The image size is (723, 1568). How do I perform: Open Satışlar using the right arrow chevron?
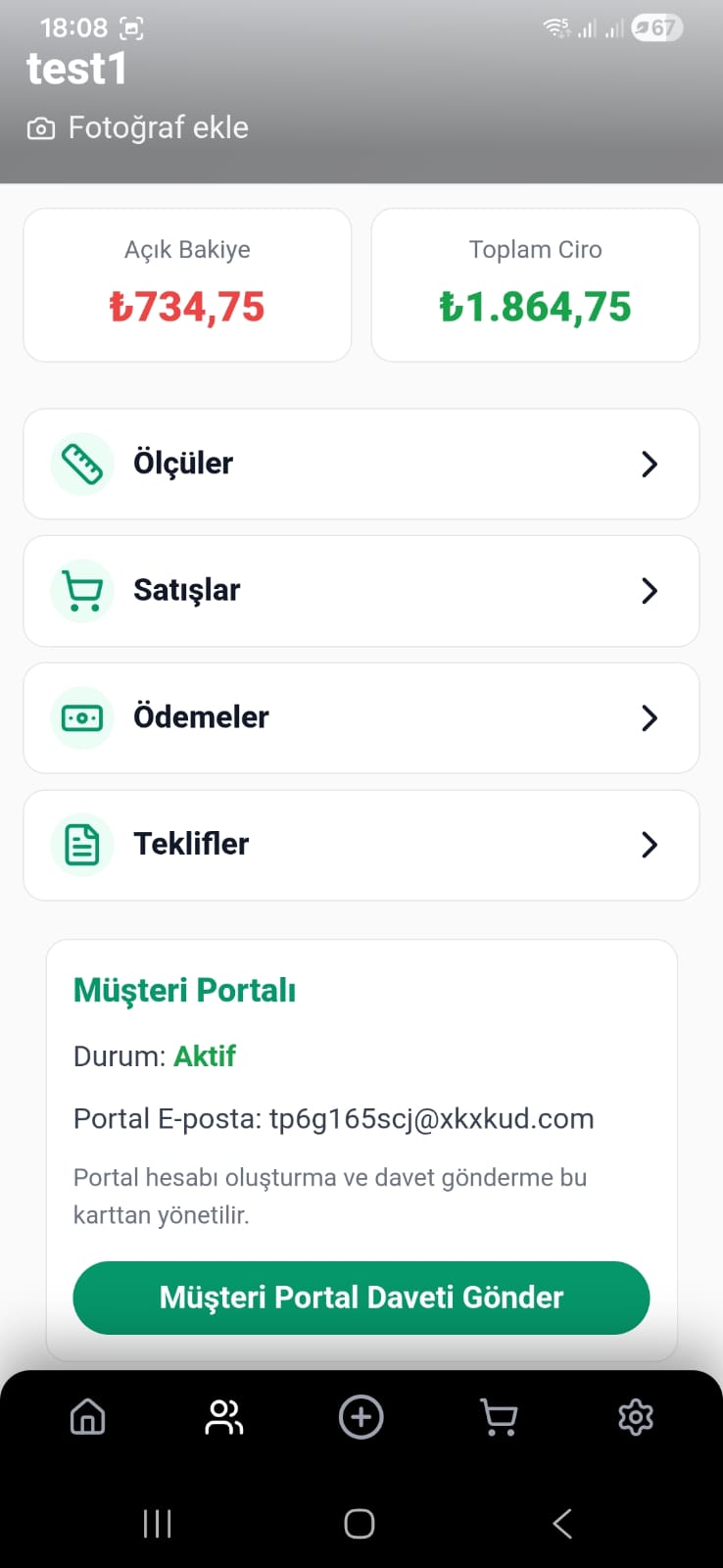[650, 591]
